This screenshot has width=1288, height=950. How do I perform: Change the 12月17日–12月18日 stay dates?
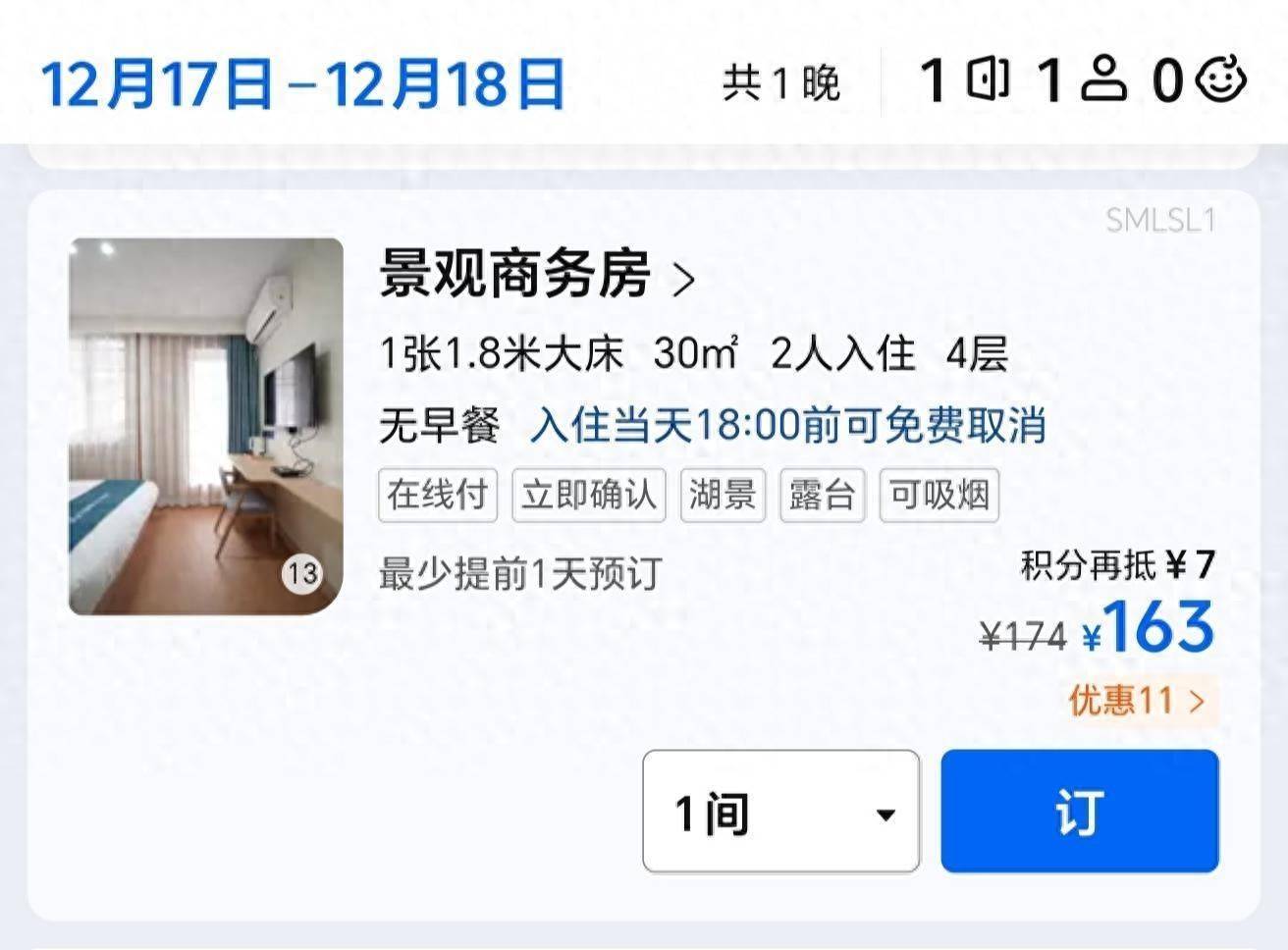[x=302, y=82]
